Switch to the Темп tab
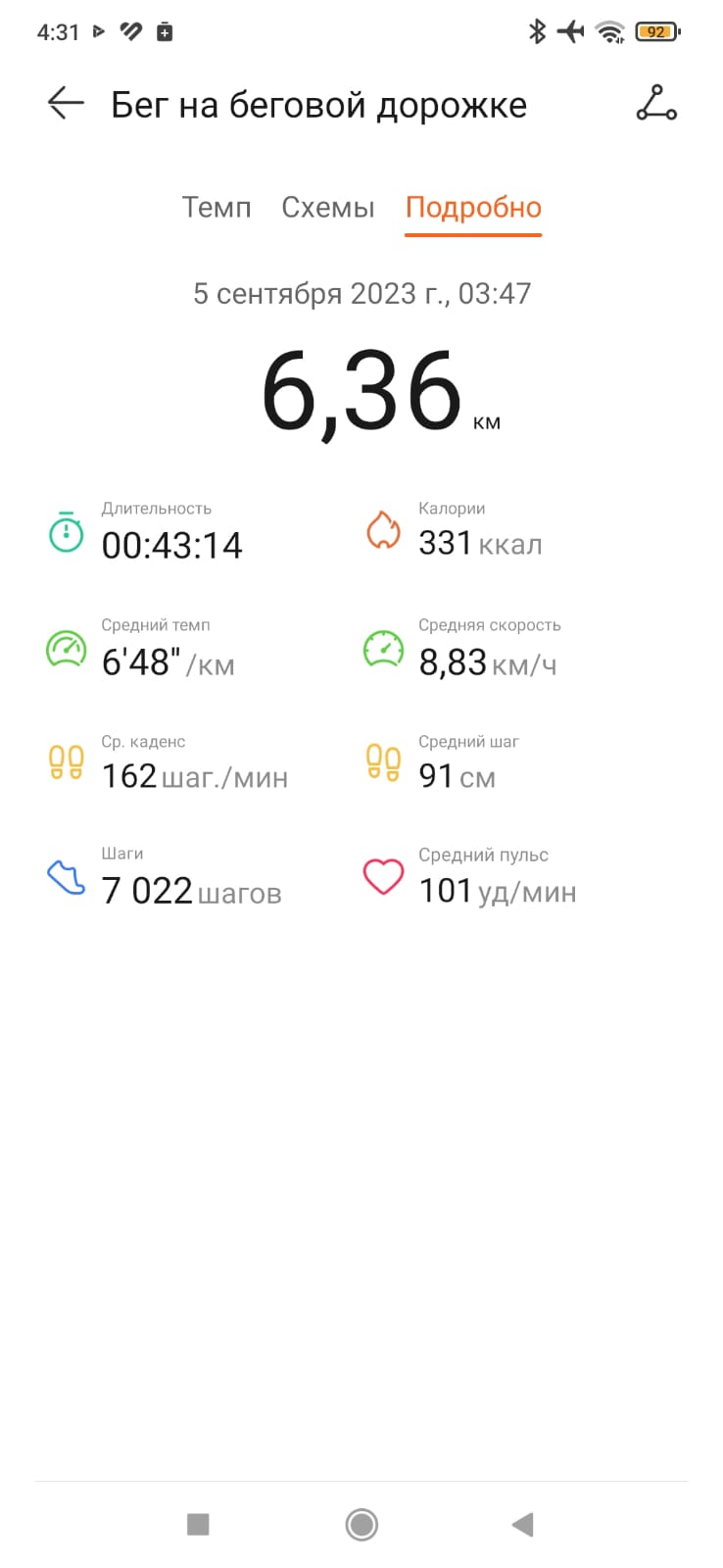Image resolution: width=723 pixels, height=1568 pixels. [x=217, y=208]
